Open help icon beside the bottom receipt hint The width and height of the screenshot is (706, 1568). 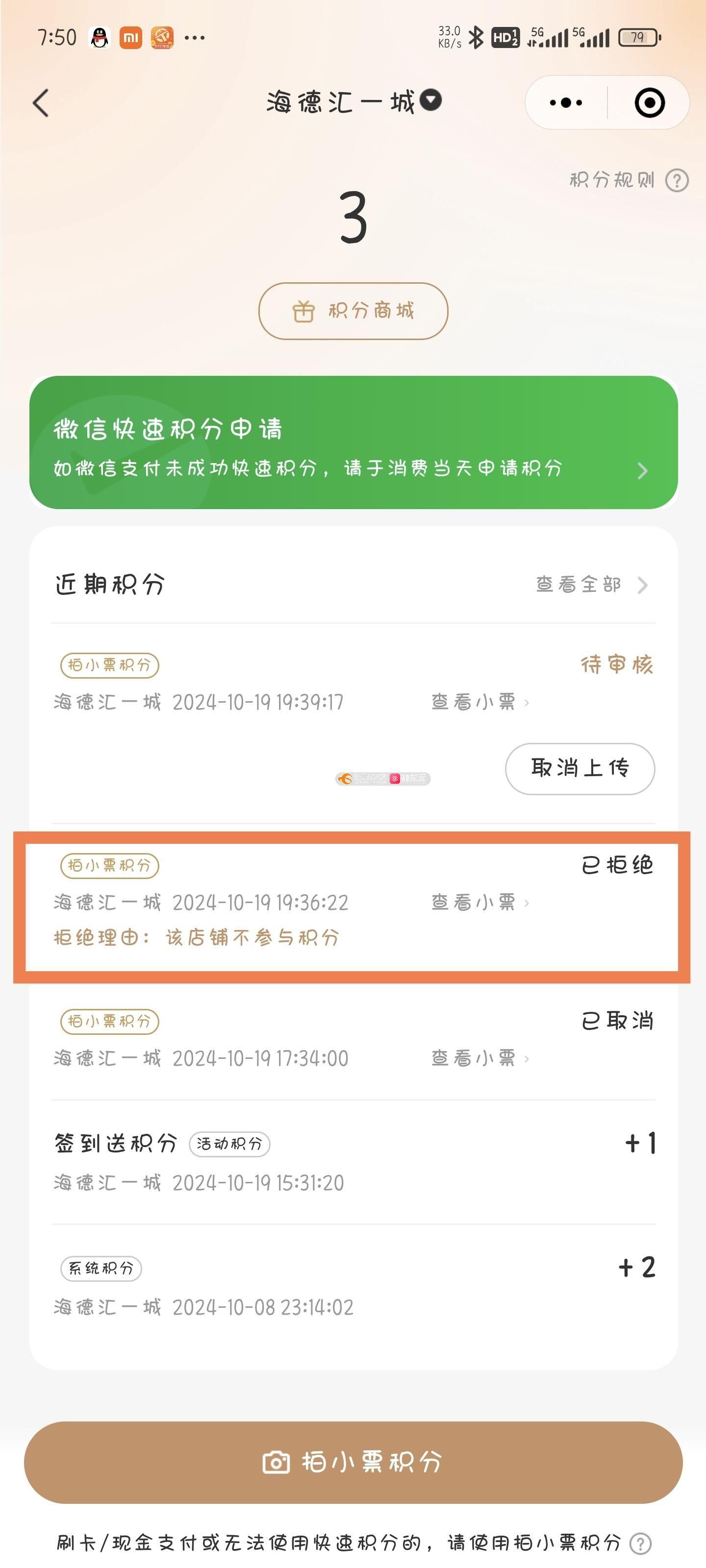click(x=640, y=1543)
